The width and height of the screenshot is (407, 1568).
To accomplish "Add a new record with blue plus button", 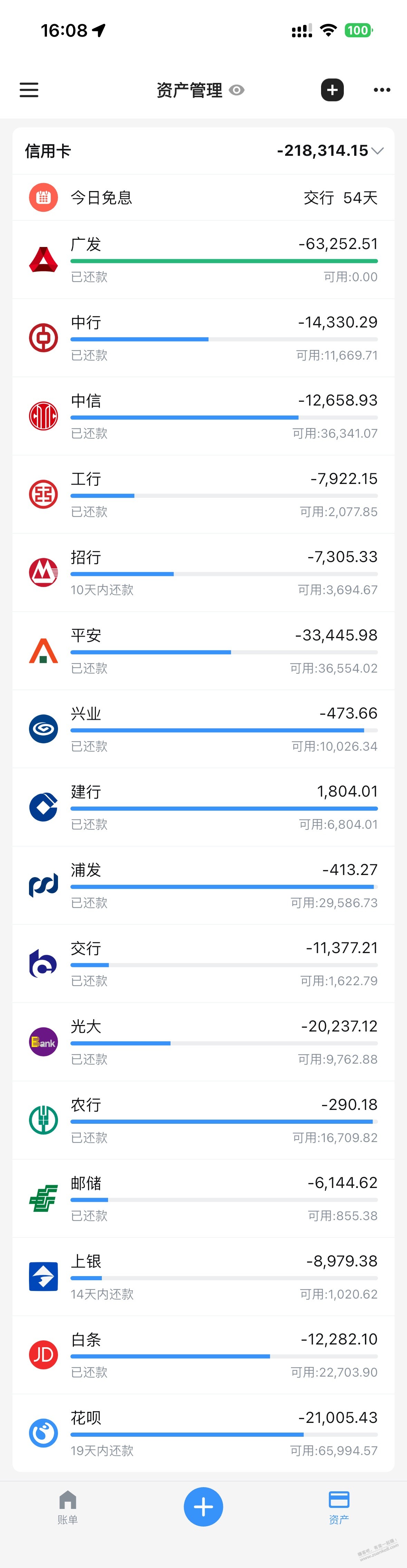I will (203, 1507).
